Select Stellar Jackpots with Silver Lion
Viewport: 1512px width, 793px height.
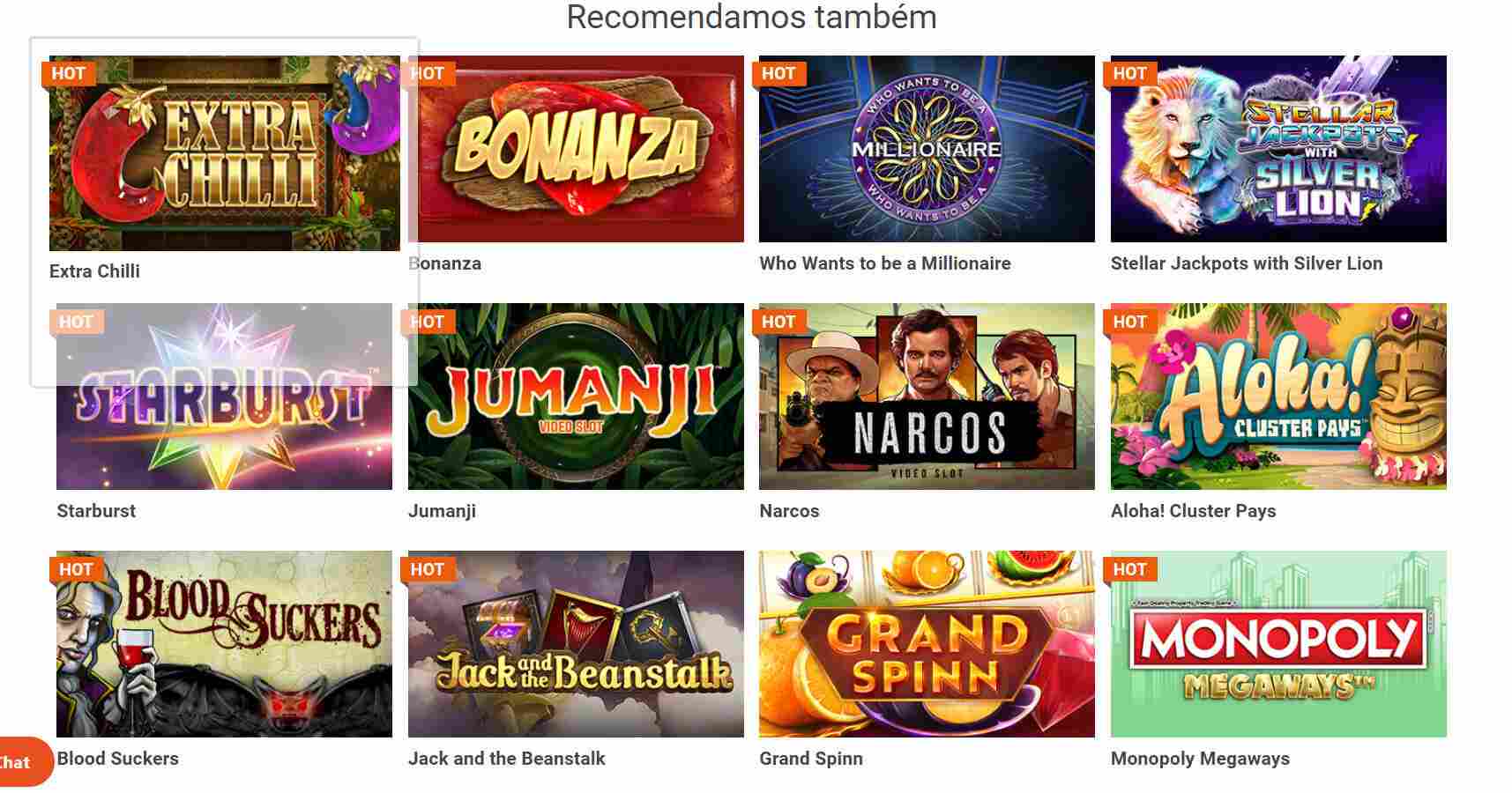pos(1278,149)
